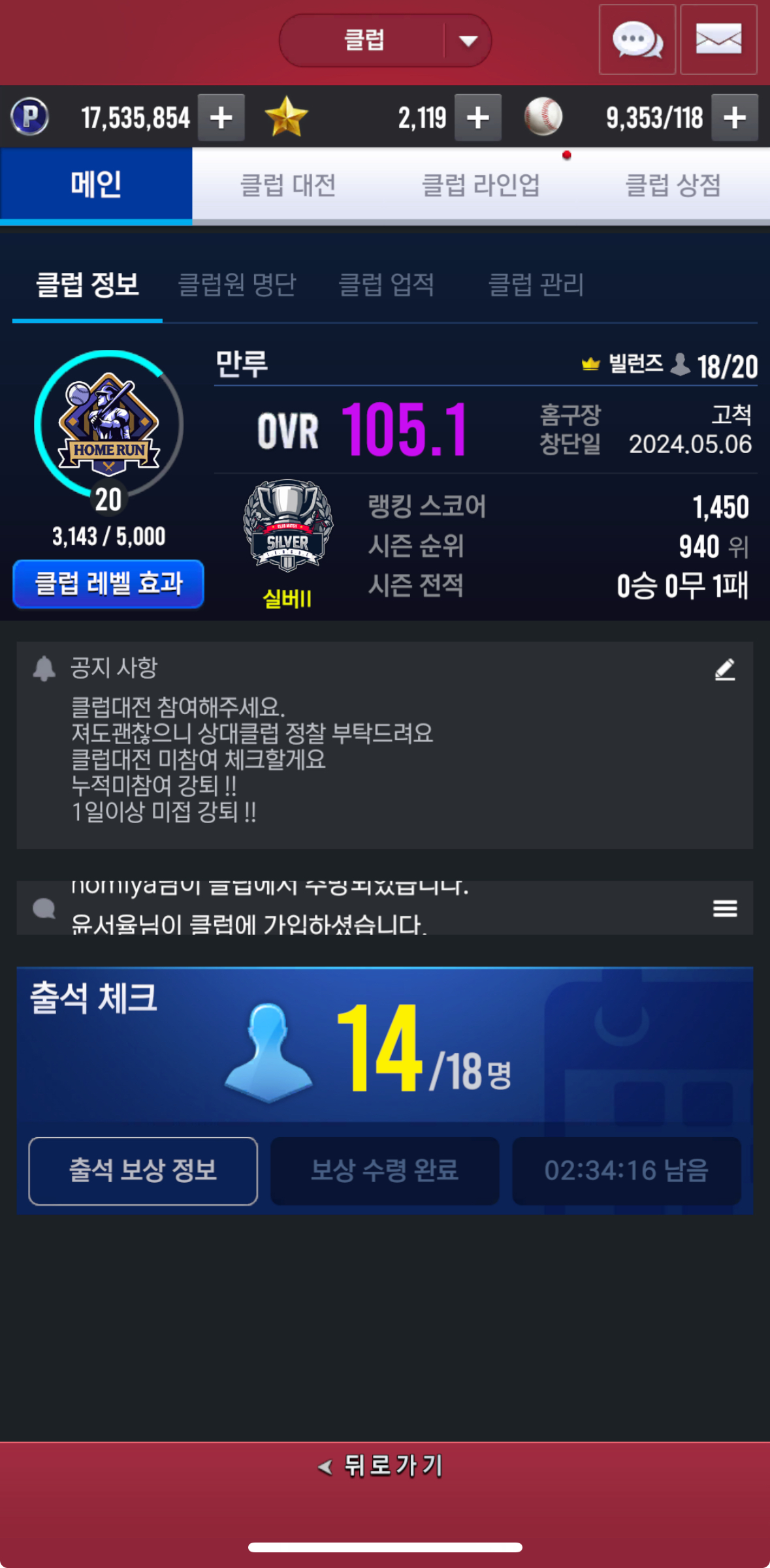Expand the club activity log menu
The height and width of the screenshot is (1568, 770).
pos(725,908)
